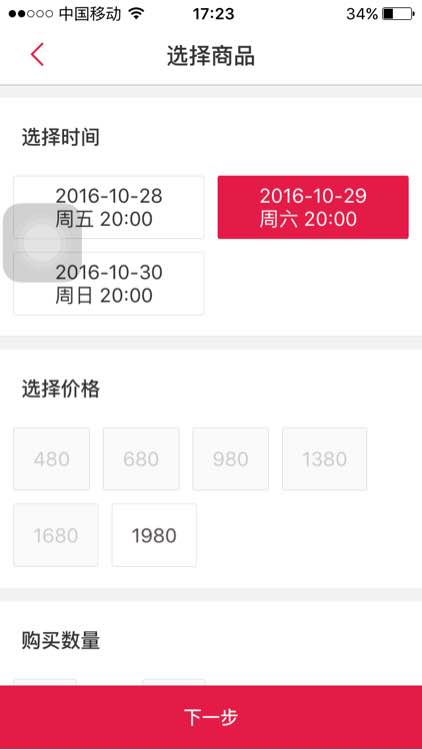Pick the 2016-10-30 周日 20:00 time slot
The width and height of the screenshot is (422, 750).
click(x=109, y=284)
